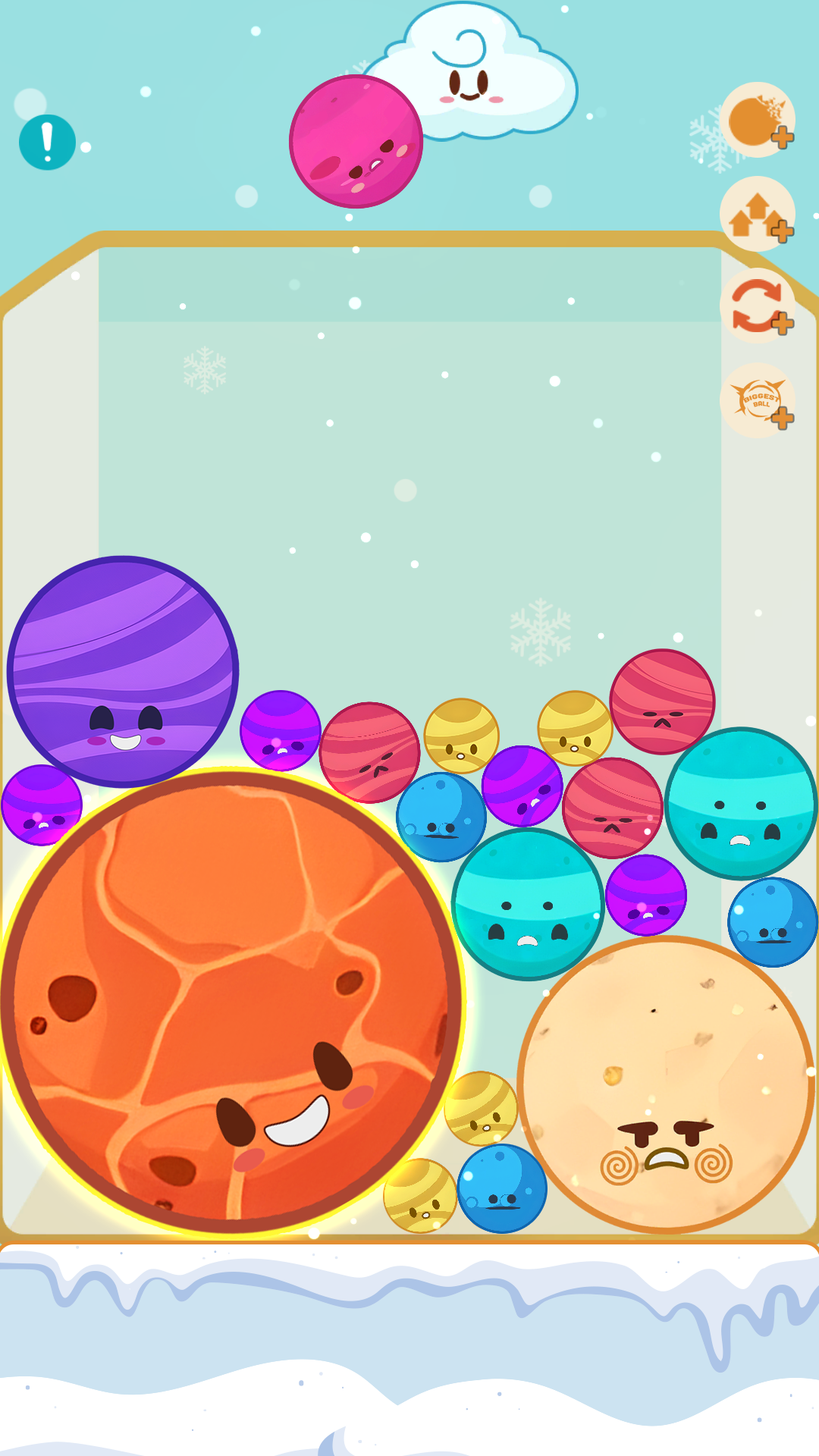Activate the upgrade balls power-up
Viewport: 819px width, 1456px height.
pos(757,214)
